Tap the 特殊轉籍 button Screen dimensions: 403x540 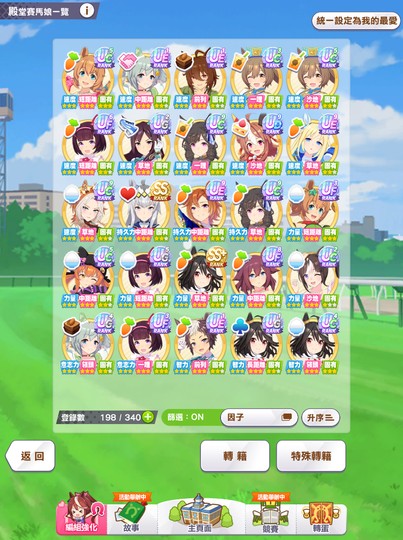pos(311,456)
